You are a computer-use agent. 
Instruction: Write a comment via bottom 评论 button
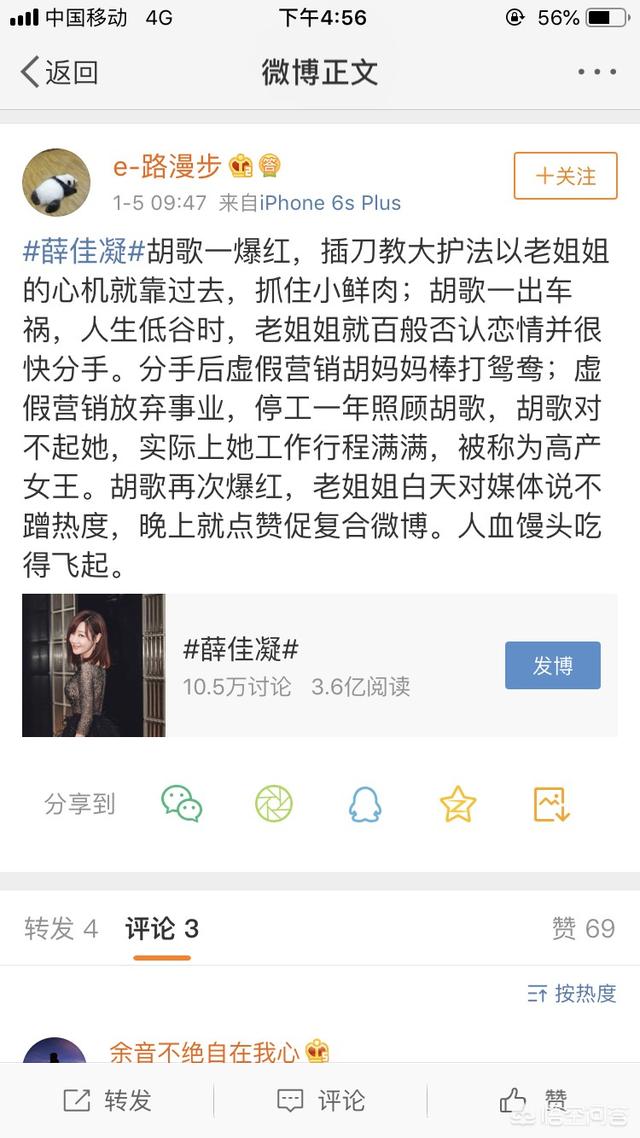click(321, 1100)
